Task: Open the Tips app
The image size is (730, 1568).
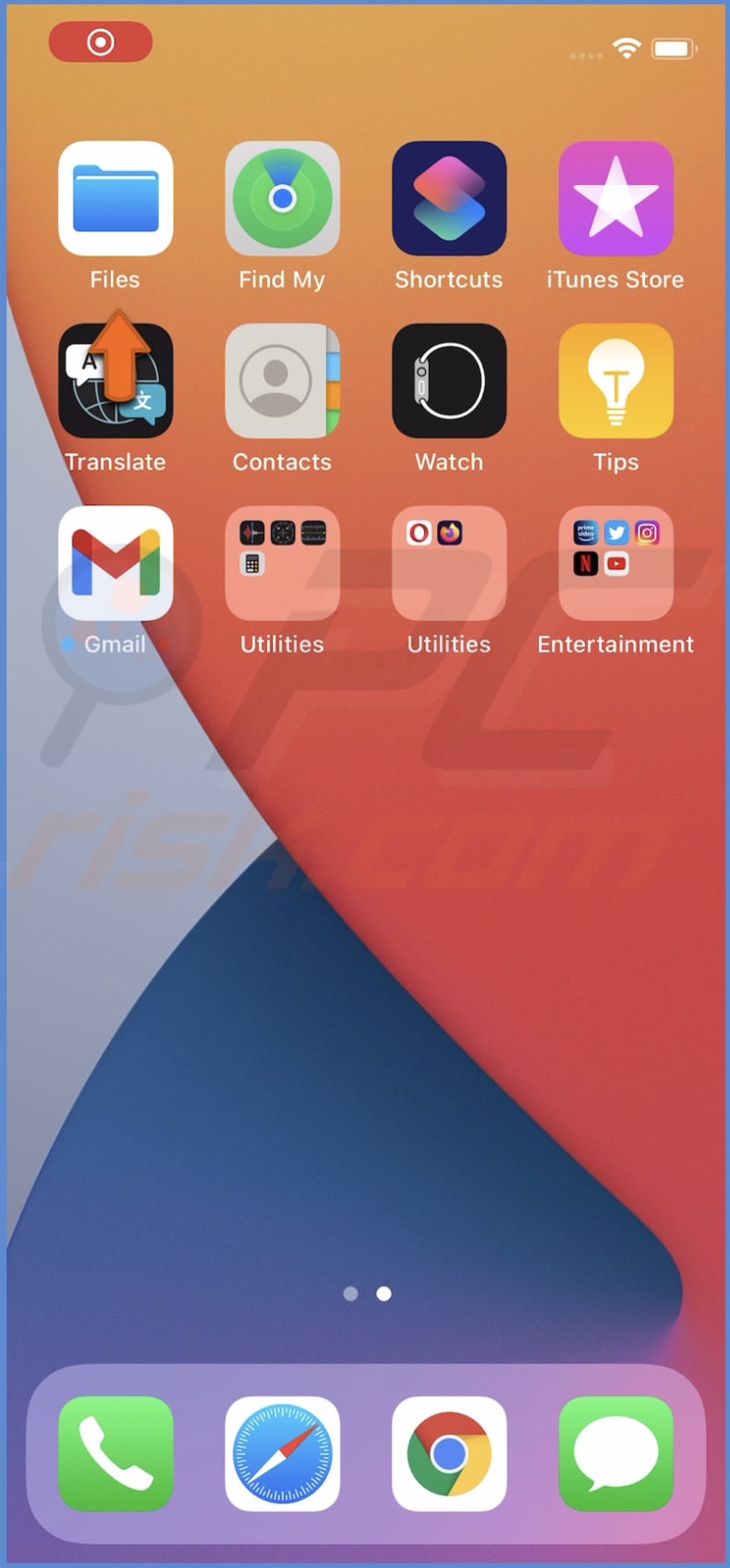Action: click(615, 381)
